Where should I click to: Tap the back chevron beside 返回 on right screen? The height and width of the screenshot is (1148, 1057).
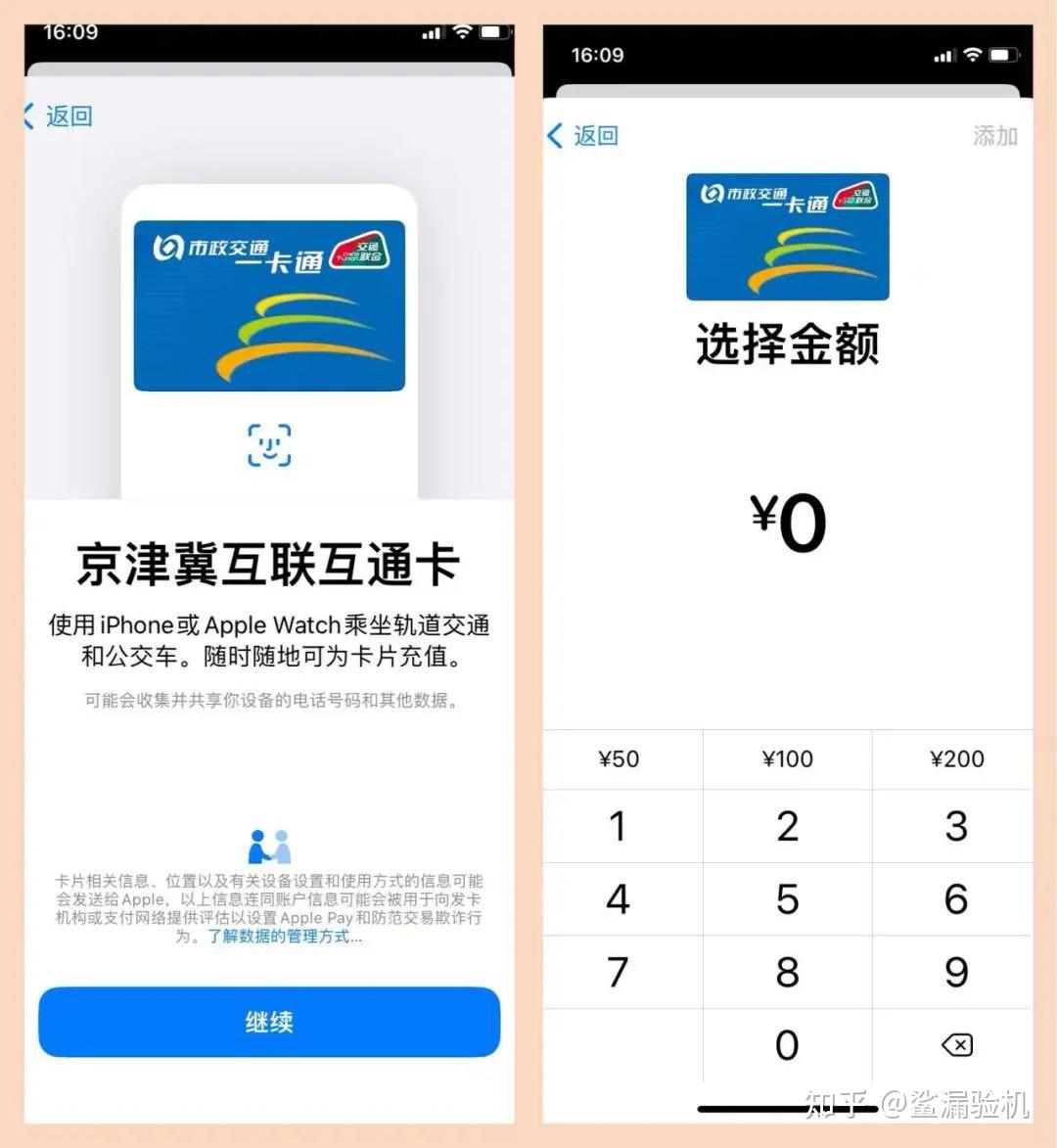tap(554, 136)
